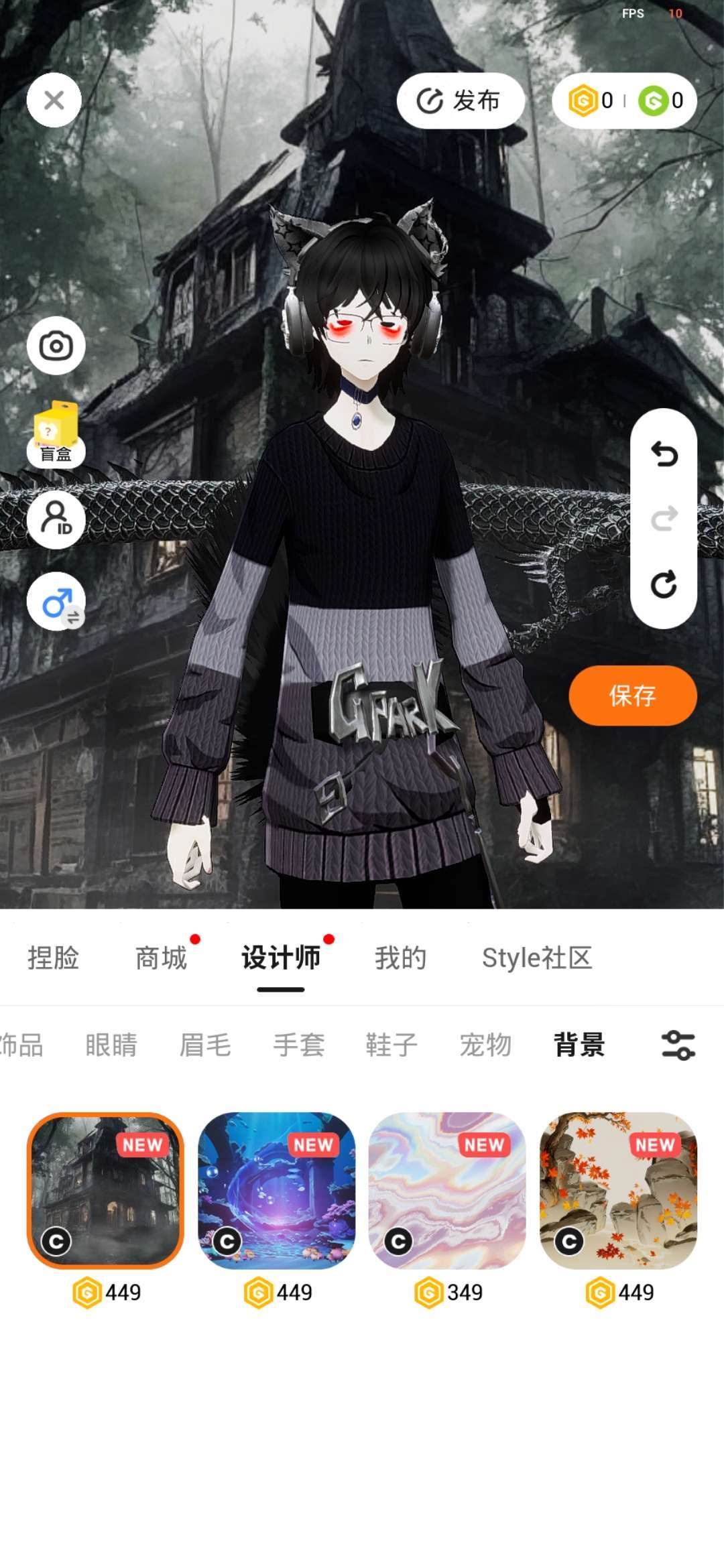Reset the avatar with the refresh arrow
The height and width of the screenshot is (1568, 724).
pyautogui.click(x=664, y=584)
